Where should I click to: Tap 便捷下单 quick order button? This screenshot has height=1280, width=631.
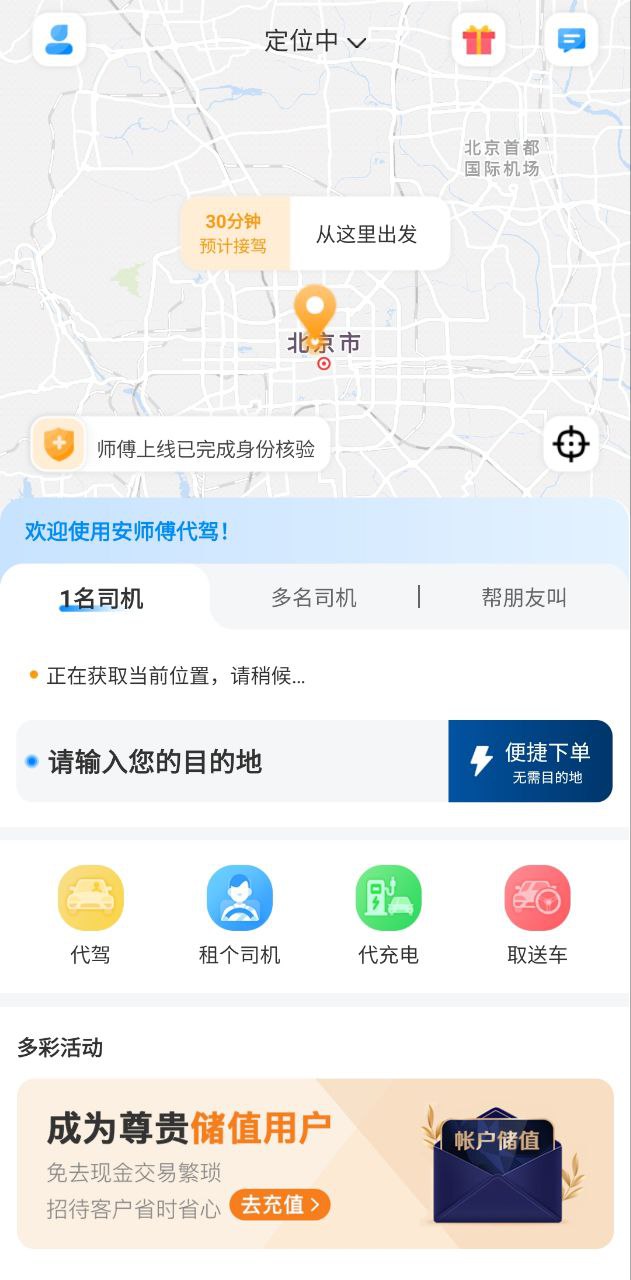pyautogui.click(x=530, y=762)
